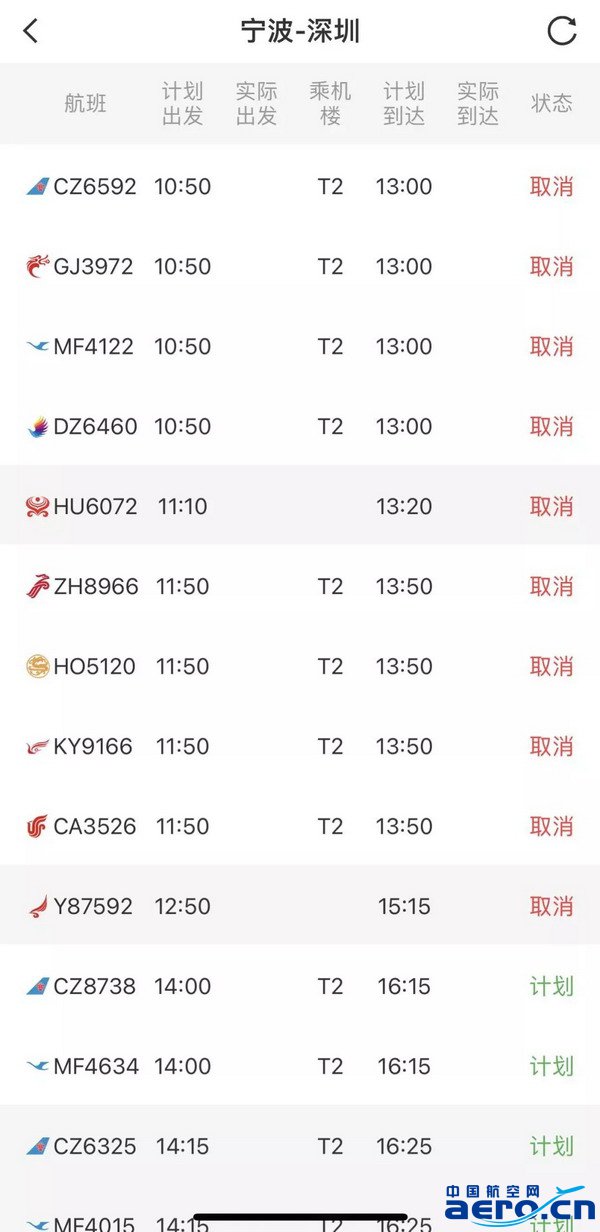
Task: Open flight Y87592 details
Action: click(300, 906)
